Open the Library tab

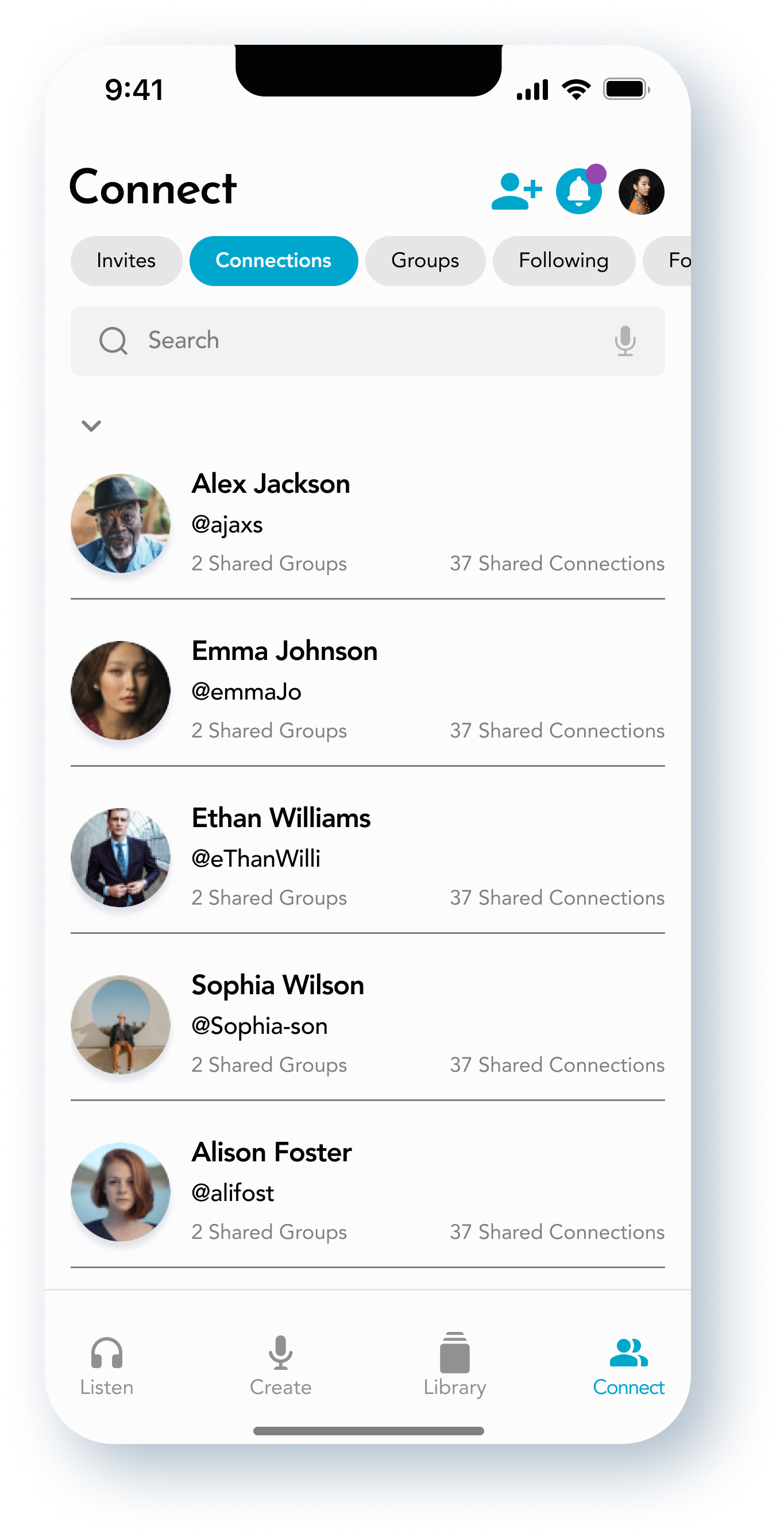click(x=455, y=1365)
